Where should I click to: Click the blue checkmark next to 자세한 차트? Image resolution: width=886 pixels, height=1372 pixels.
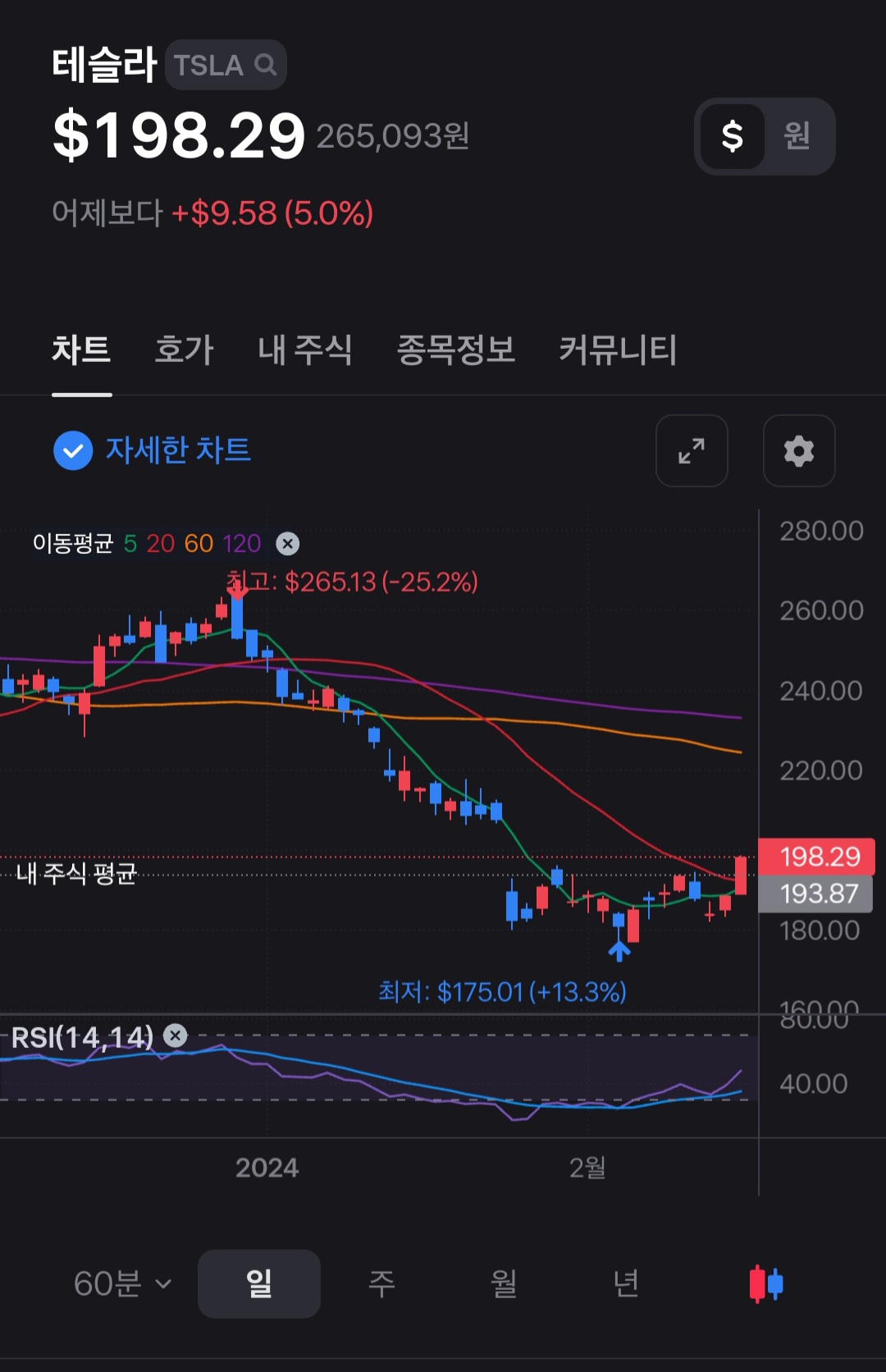[73, 450]
